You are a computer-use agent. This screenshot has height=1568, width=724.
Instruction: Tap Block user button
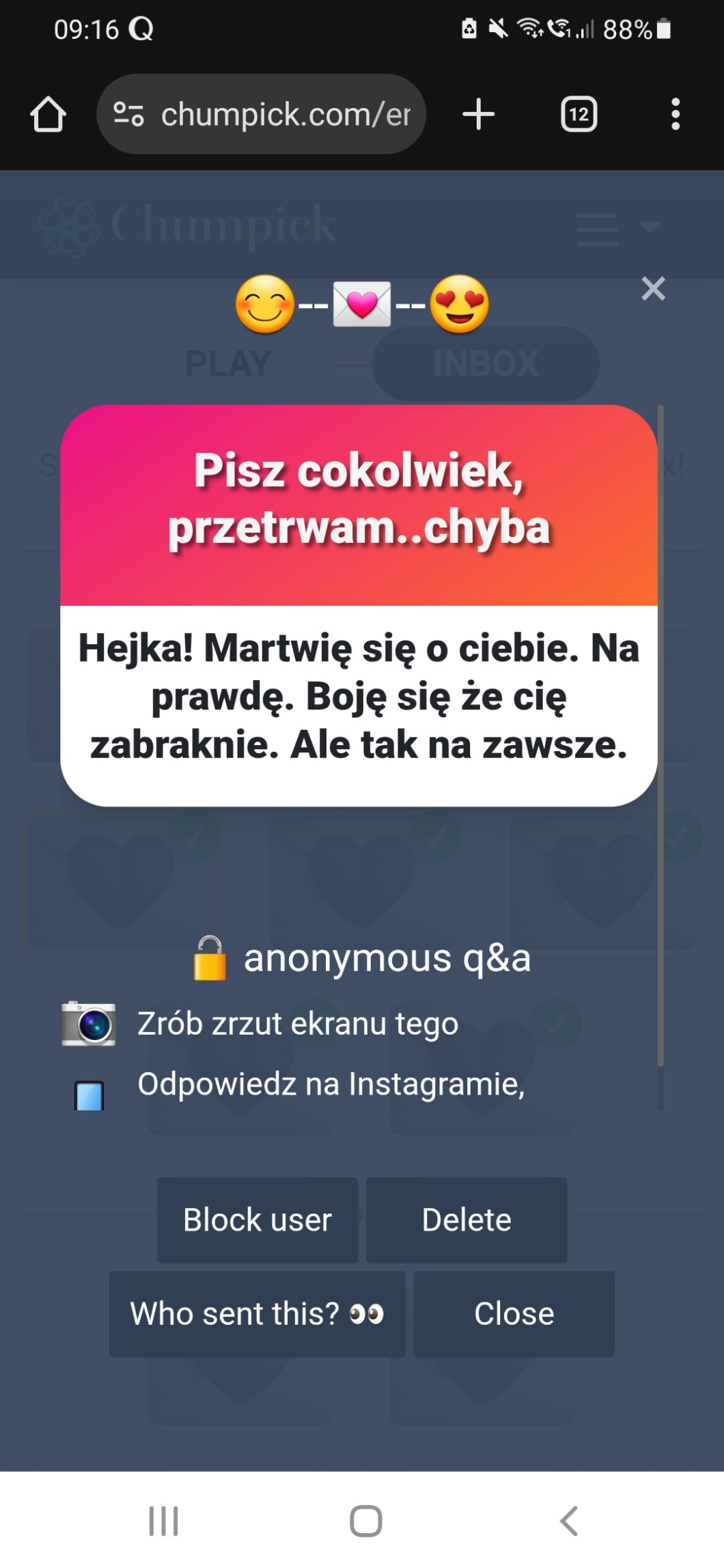pos(257,1220)
